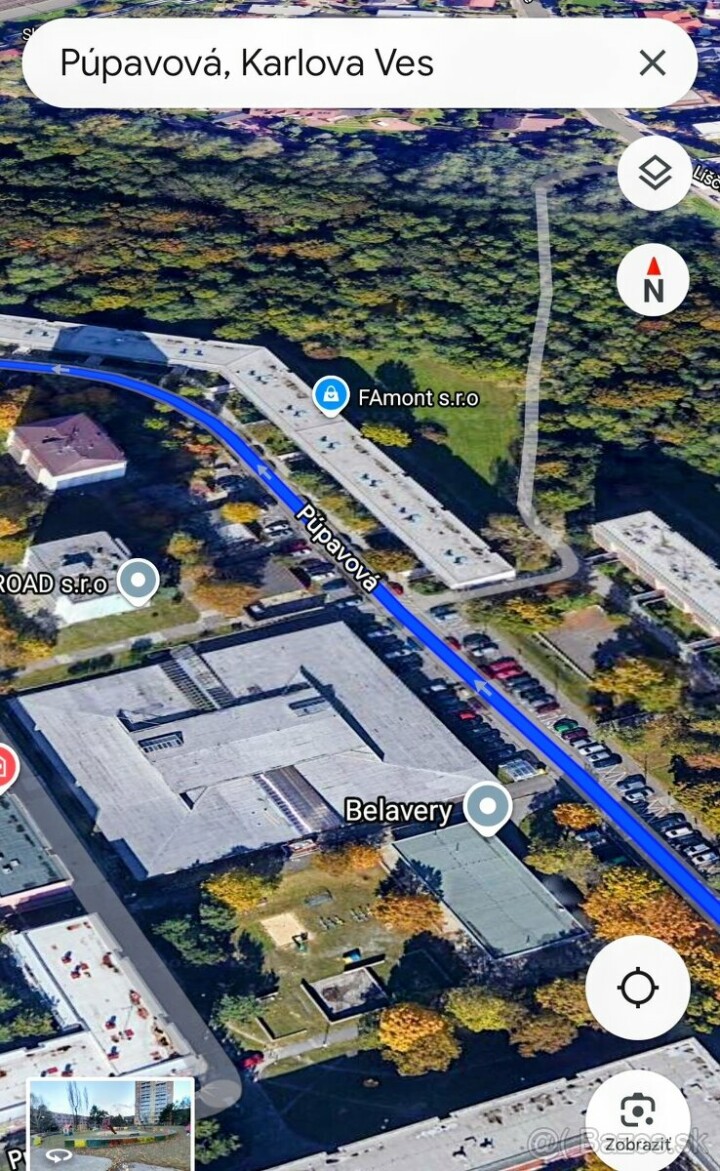Clear the Púpavová, Karlova Ves search

click(652, 64)
